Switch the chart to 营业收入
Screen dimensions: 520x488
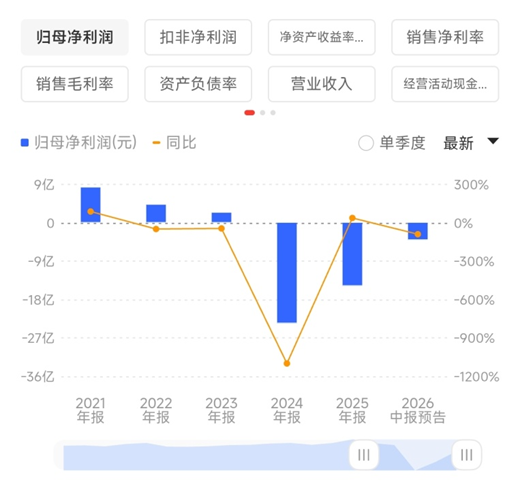tap(322, 84)
